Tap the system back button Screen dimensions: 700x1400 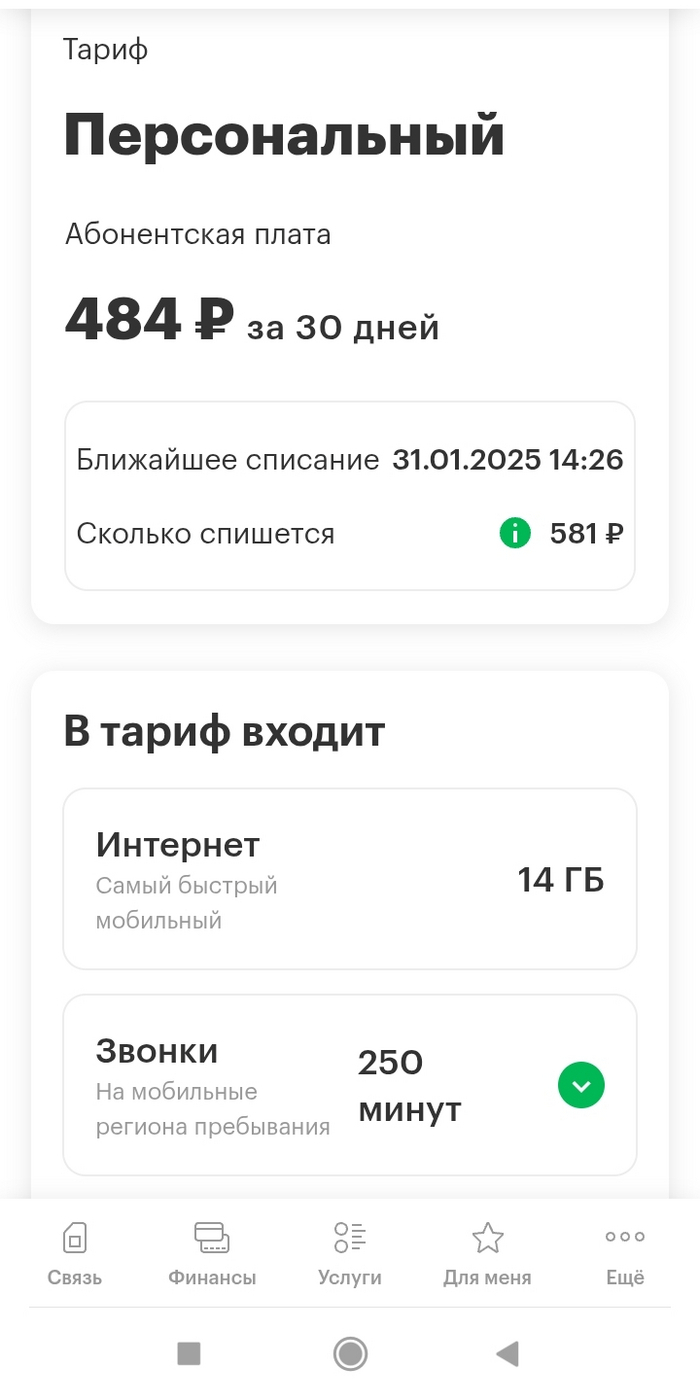pyautogui.click(x=508, y=1354)
